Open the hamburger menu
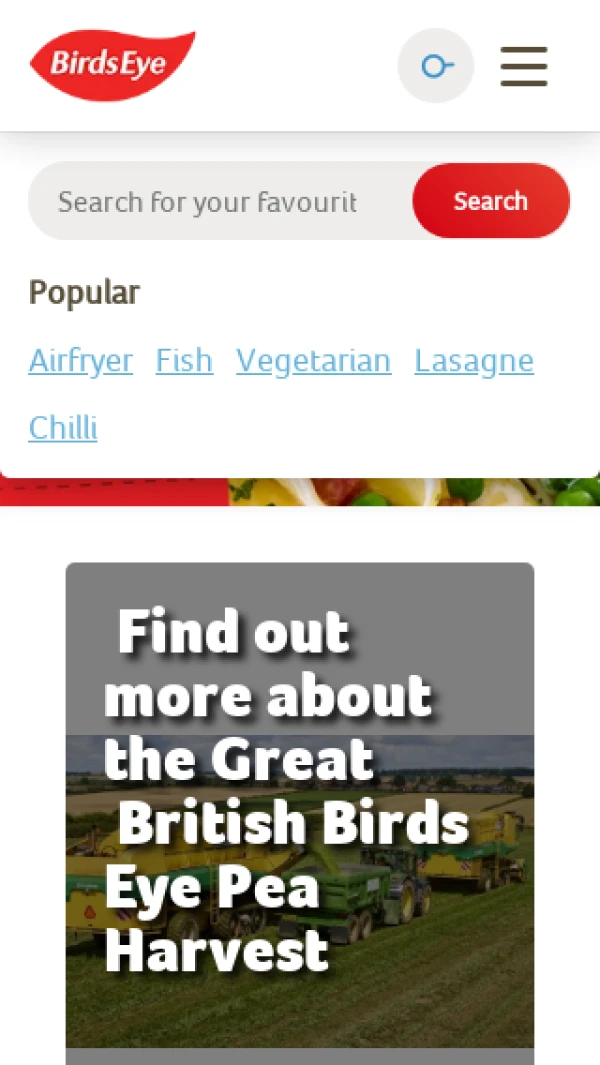The image size is (600, 1065). pos(524,66)
